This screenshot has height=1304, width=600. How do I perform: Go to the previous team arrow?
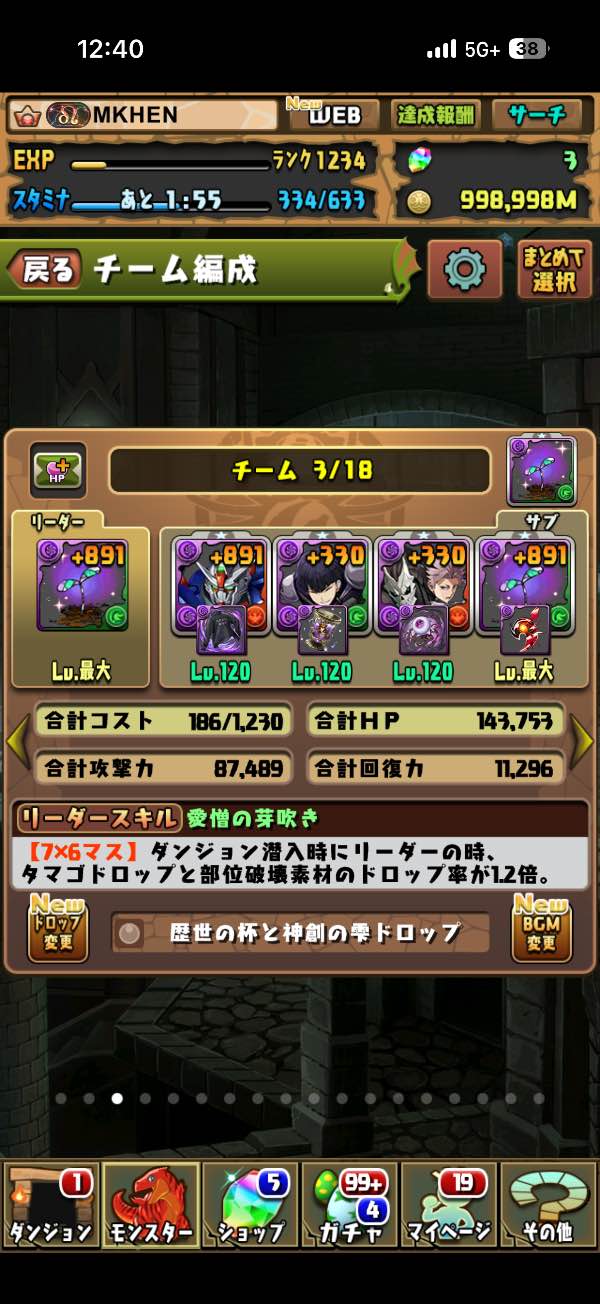[18, 742]
